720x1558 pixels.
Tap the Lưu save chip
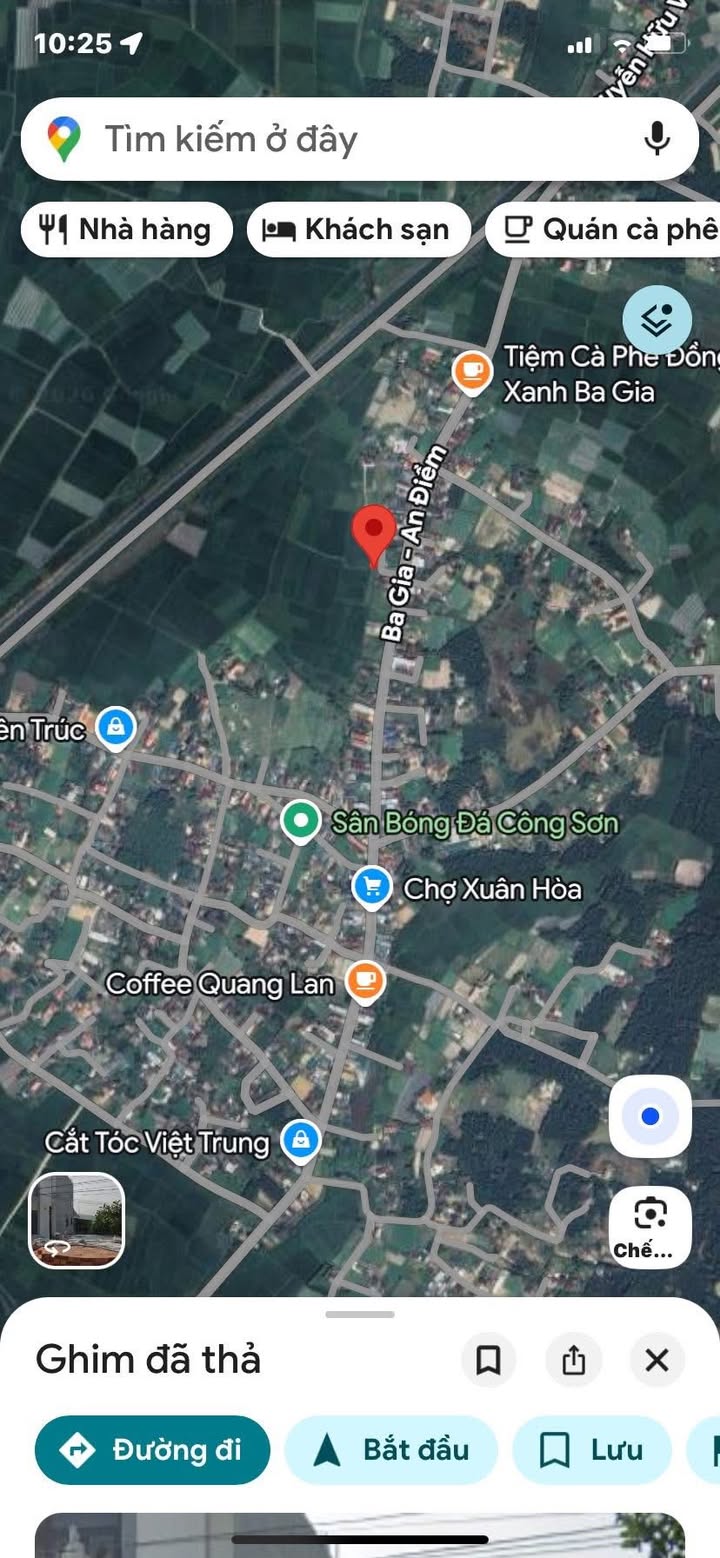click(591, 1450)
